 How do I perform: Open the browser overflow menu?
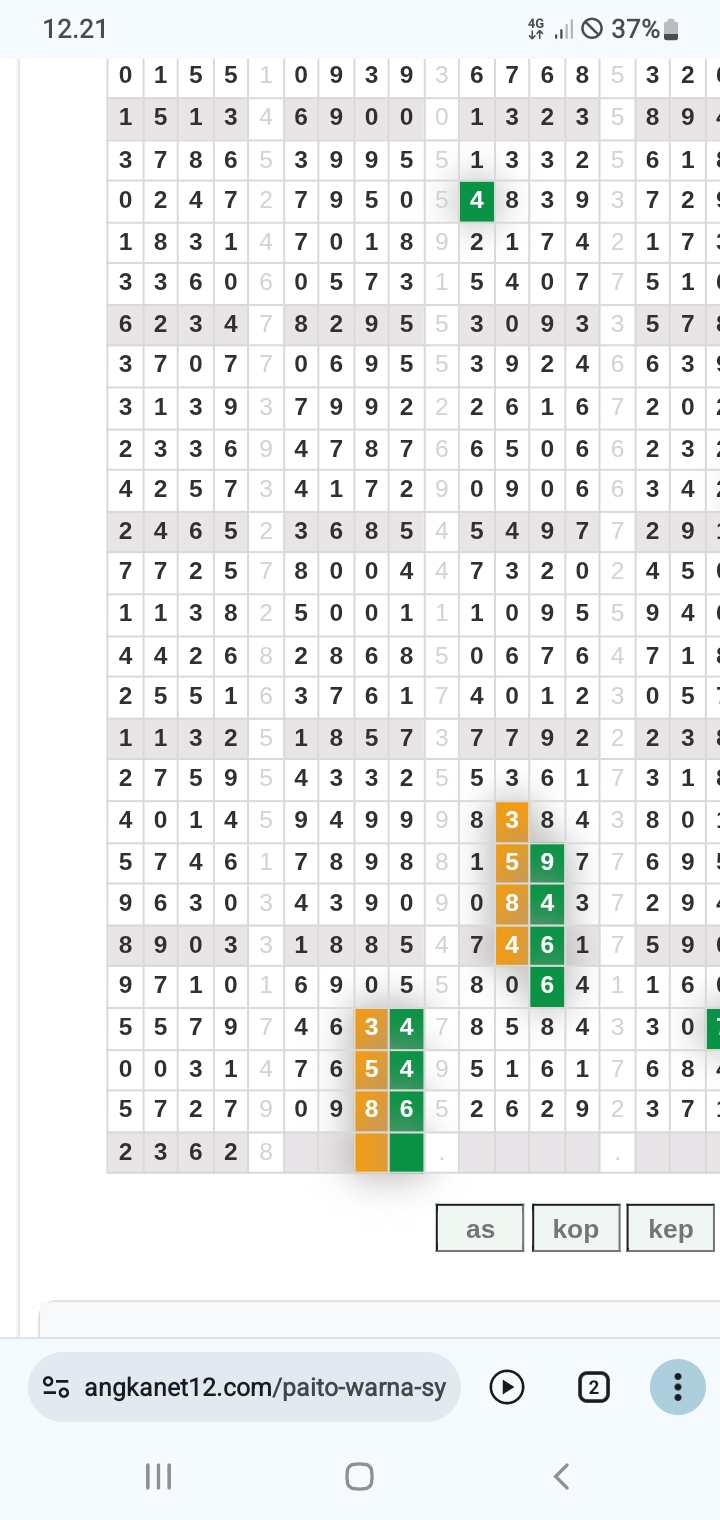click(x=678, y=1387)
